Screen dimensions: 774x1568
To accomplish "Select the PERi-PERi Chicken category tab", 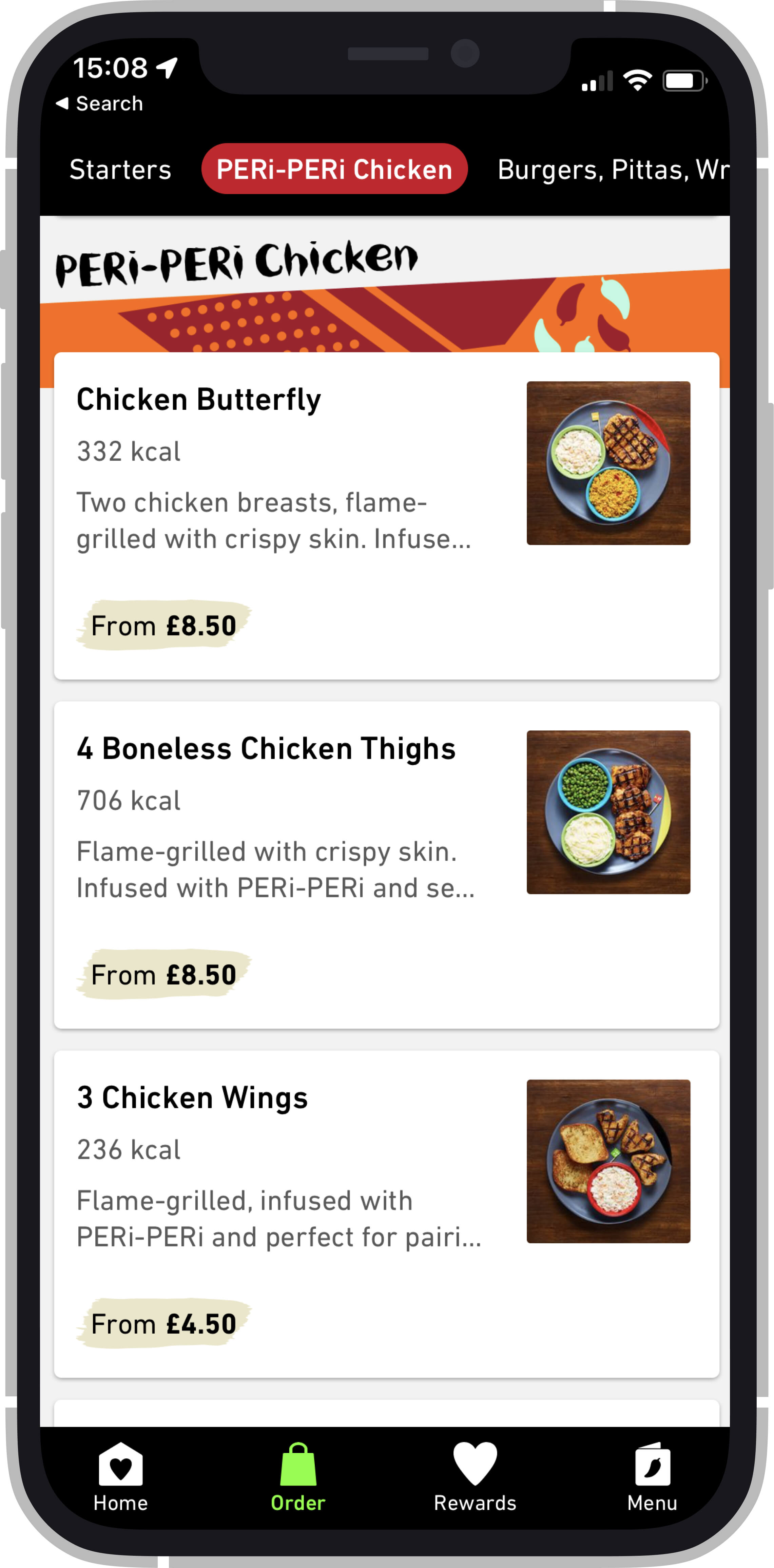I will [x=334, y=169].
